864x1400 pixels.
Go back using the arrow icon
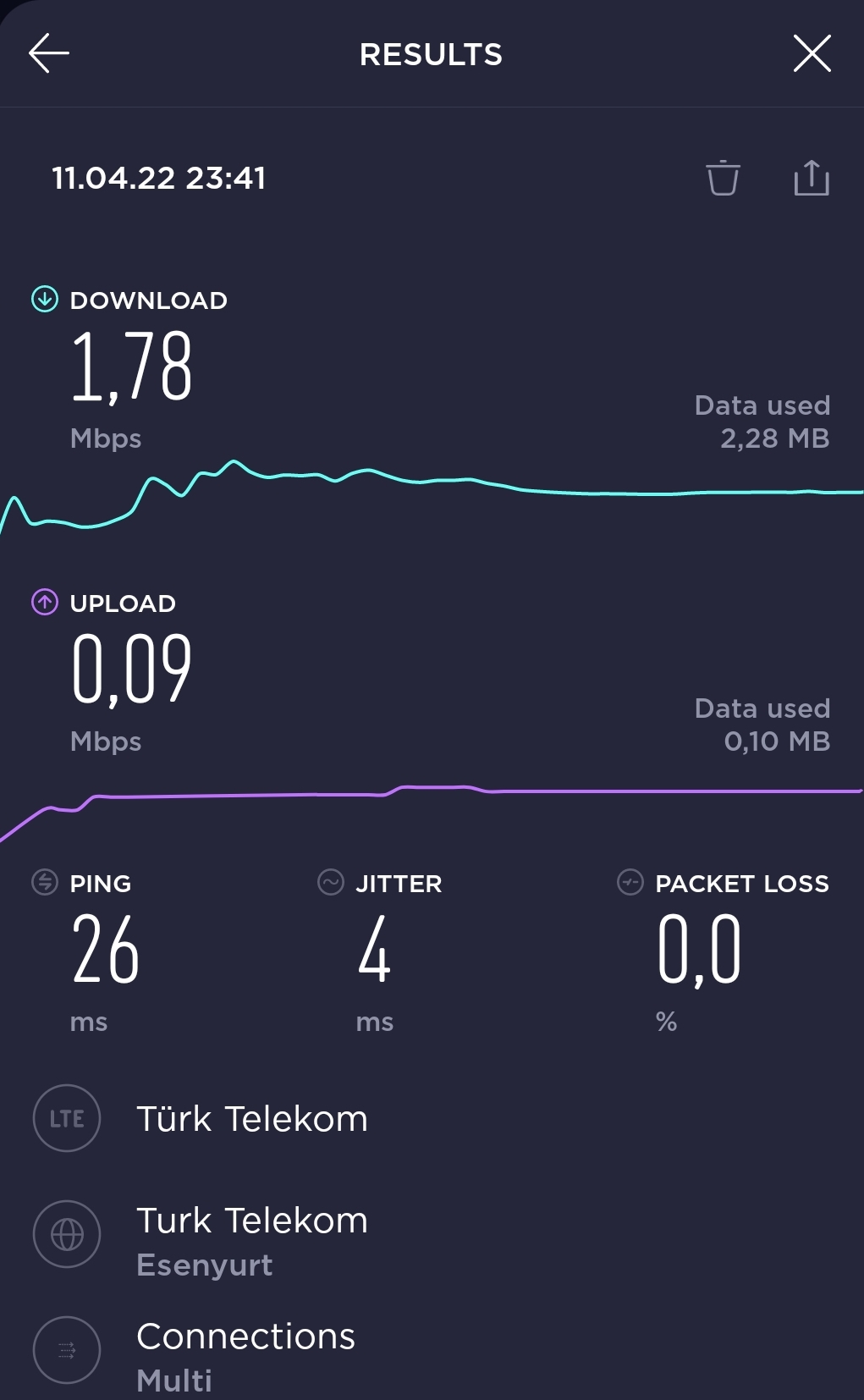coord(49,53)
